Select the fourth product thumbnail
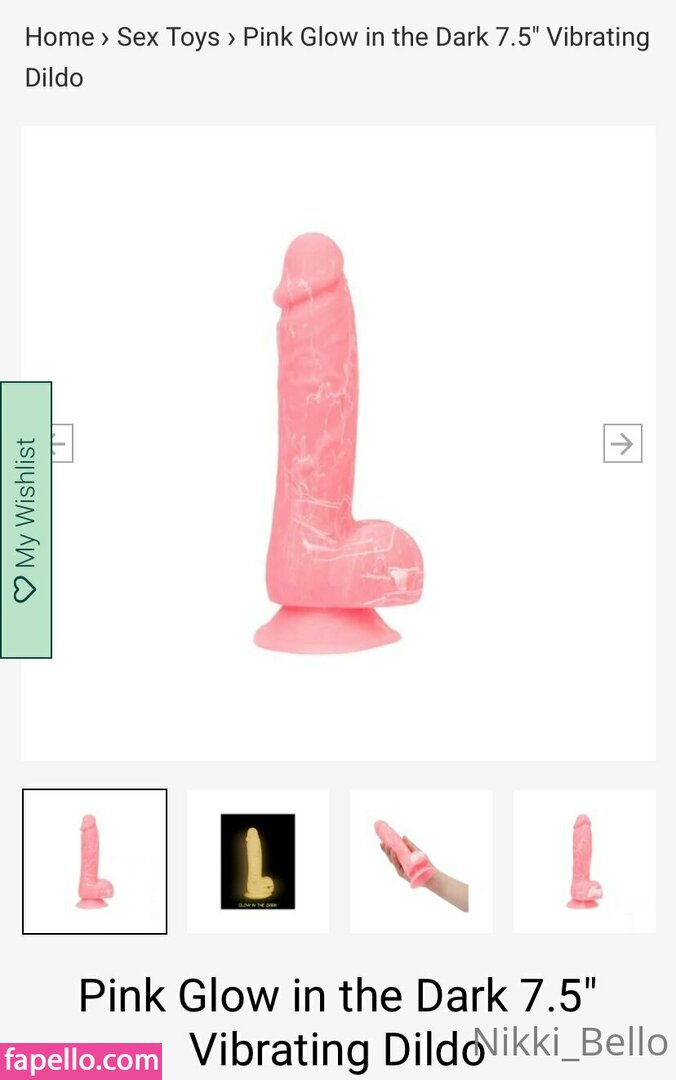The image size is (676, 1080). 584,861
